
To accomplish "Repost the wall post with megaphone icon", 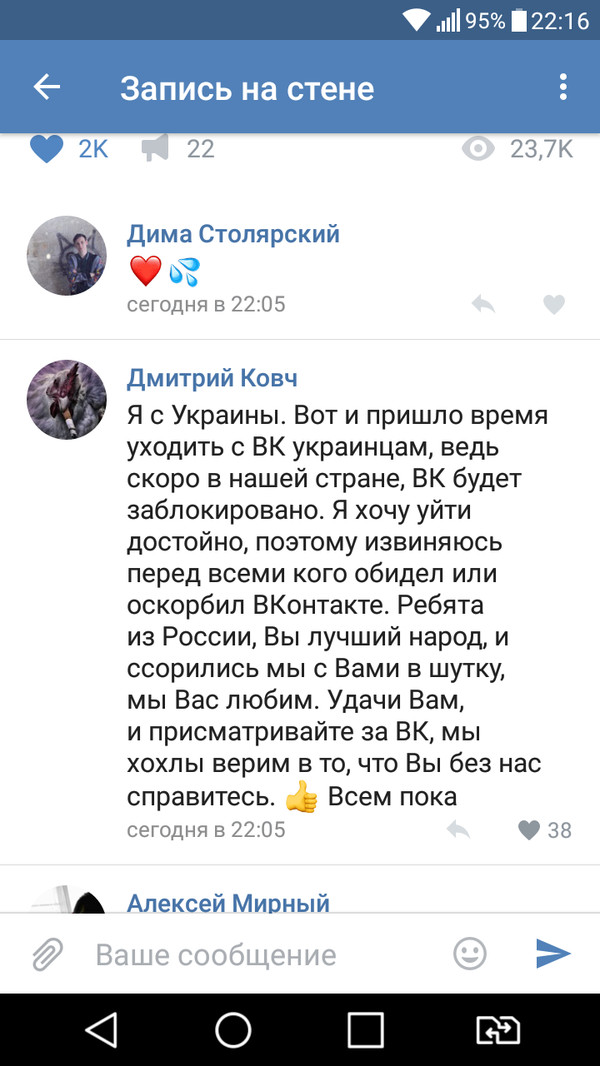I will [x=156, y=149].
